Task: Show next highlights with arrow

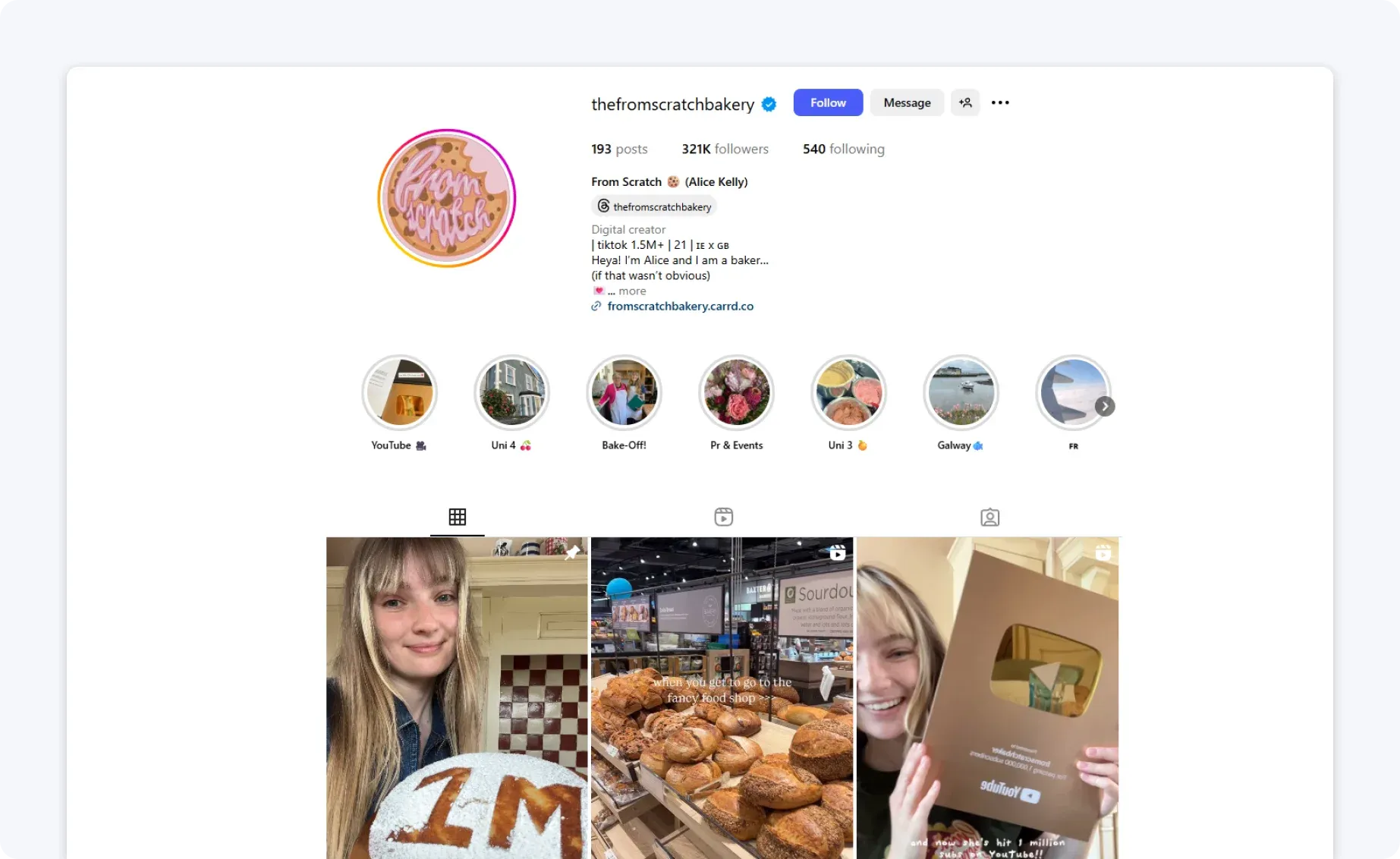Action: (1105, 406)
